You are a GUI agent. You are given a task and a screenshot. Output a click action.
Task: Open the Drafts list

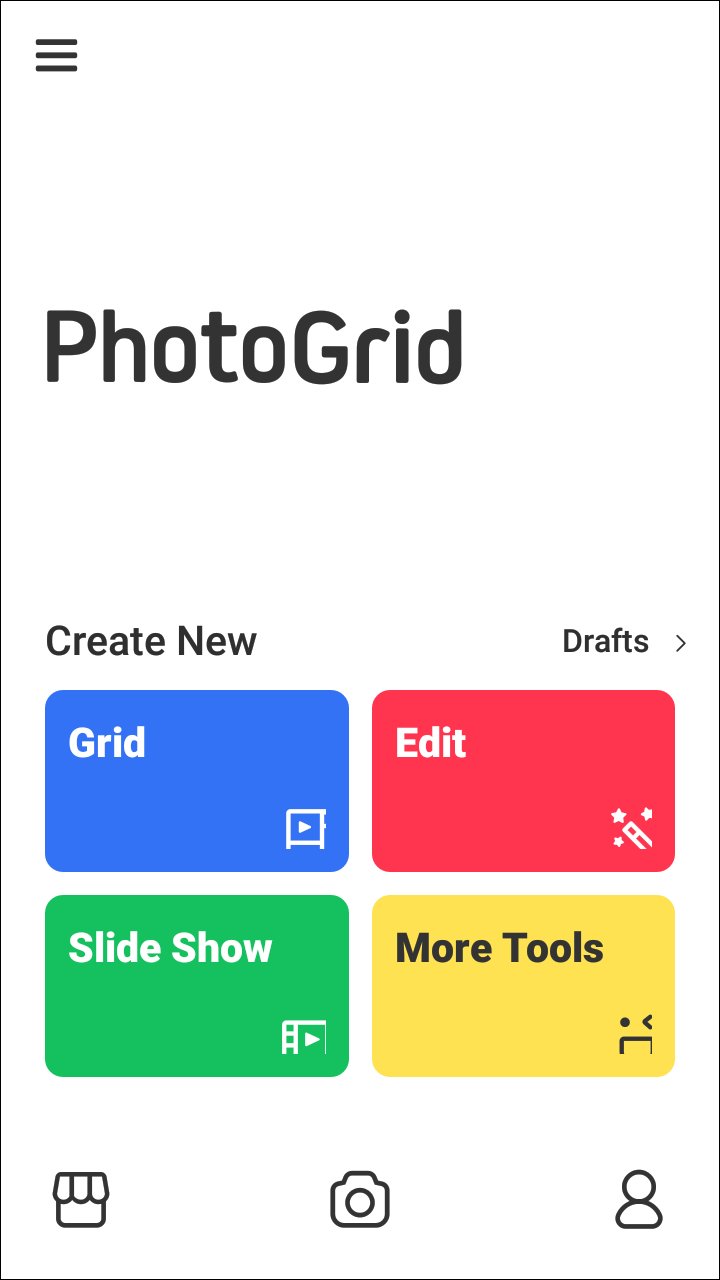pos(624,642)
